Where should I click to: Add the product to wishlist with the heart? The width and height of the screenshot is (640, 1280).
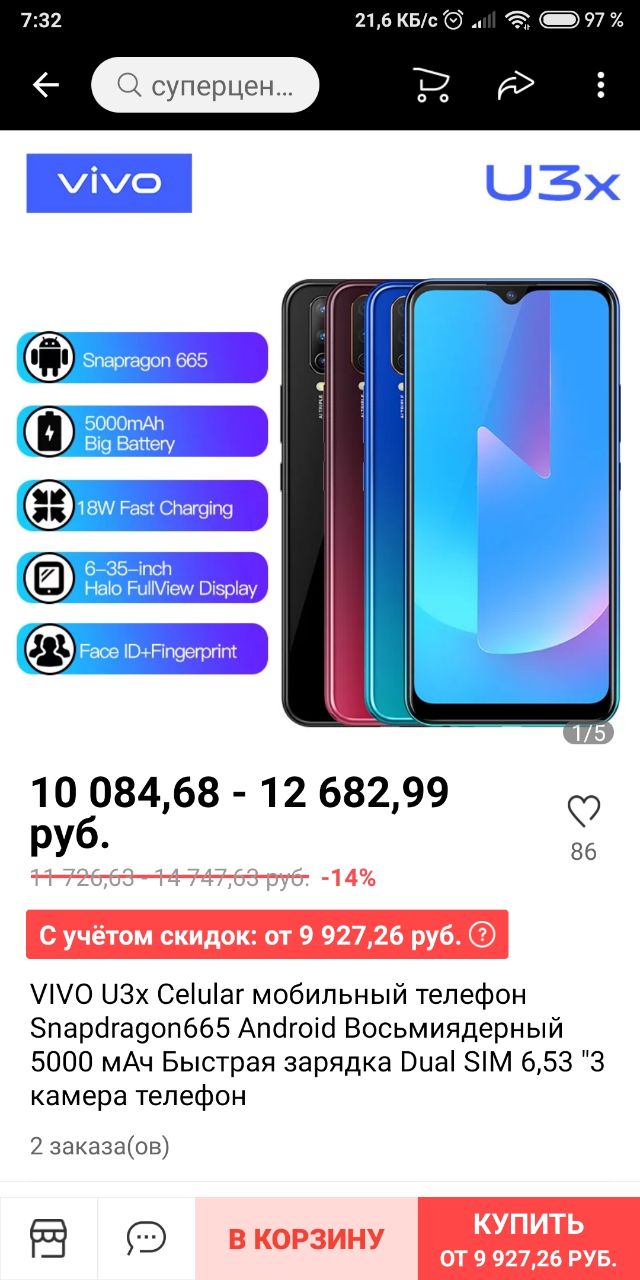click(x=583, y=811)
